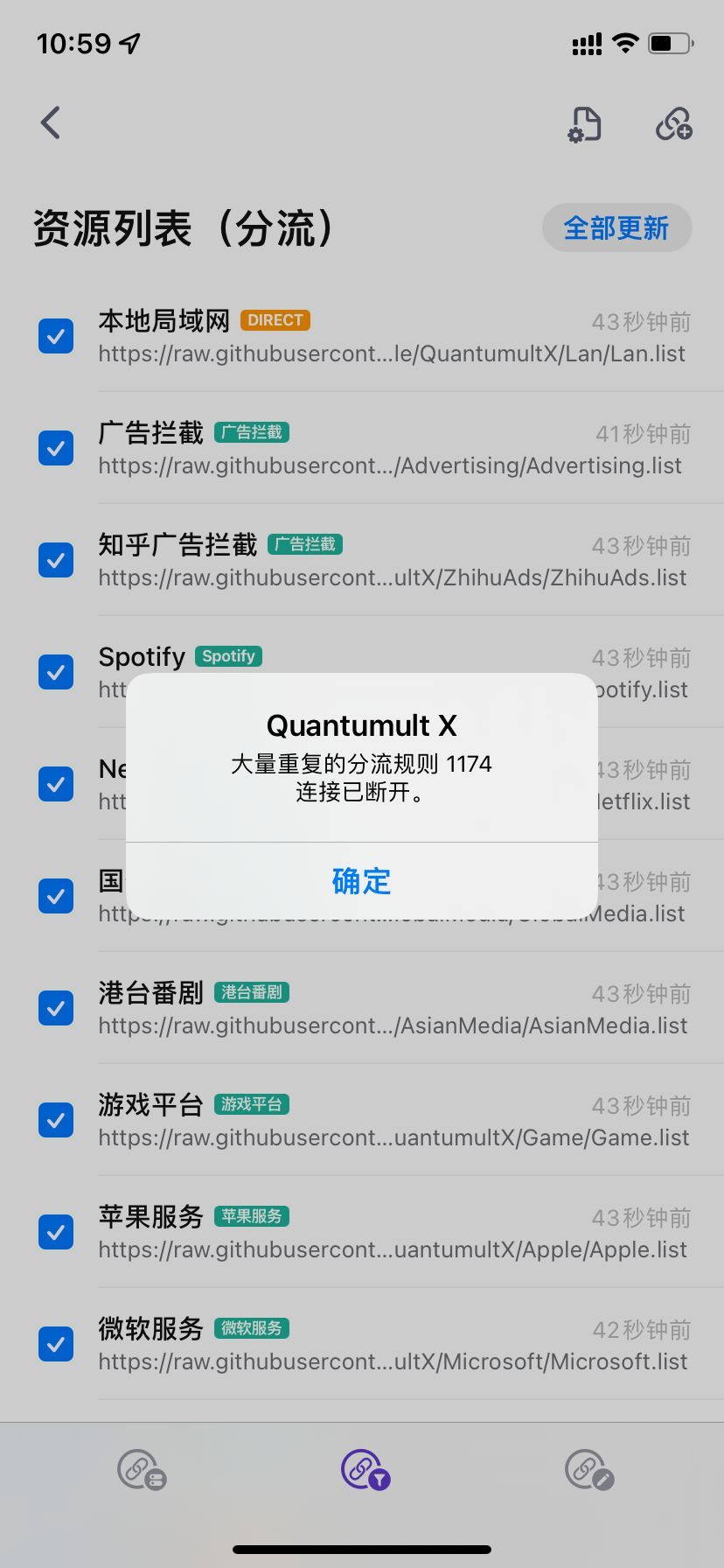This screenshot has width=724, height=1568.
Task: Tap the location arrow in the status bar
Action: 128,42
